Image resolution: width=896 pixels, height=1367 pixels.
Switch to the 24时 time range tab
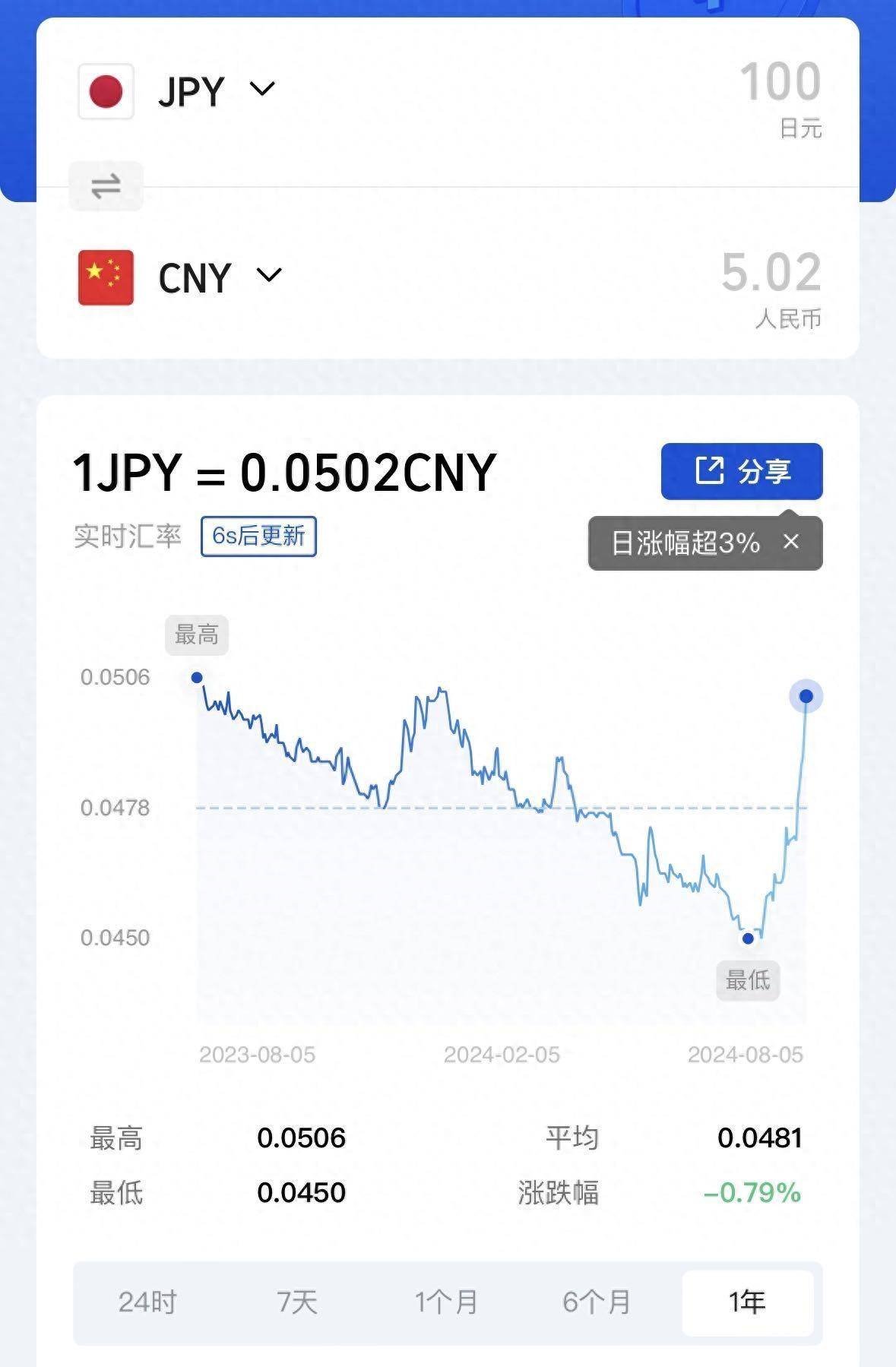pyautogui.click(x=147, y=1302)
